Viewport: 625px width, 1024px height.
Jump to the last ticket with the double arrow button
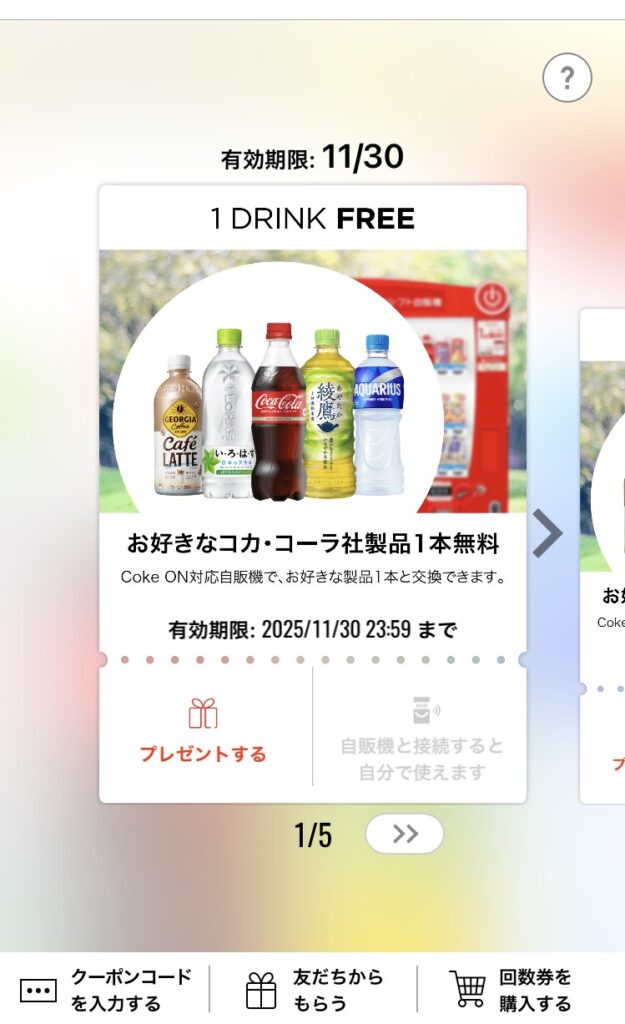click(404, 834)
